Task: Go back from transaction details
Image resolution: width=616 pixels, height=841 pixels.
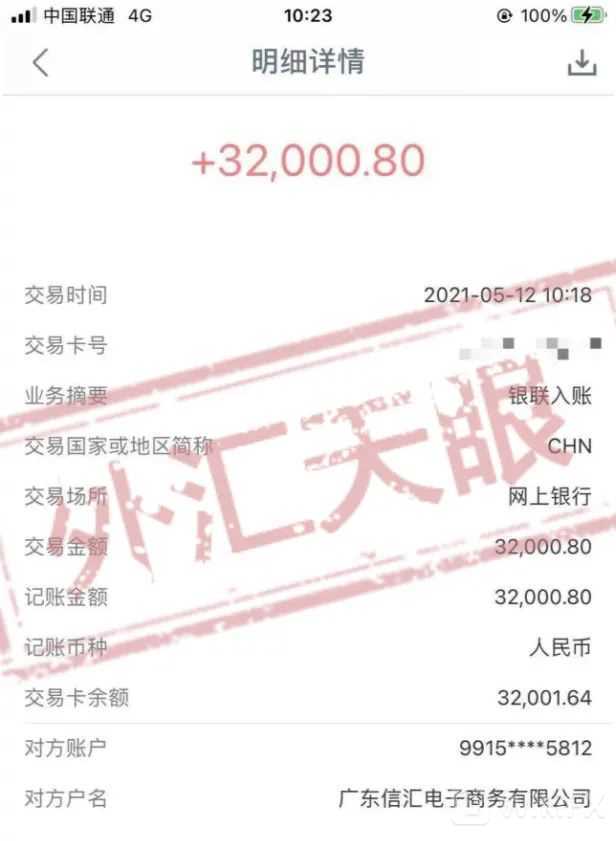Action: point(40,63)
